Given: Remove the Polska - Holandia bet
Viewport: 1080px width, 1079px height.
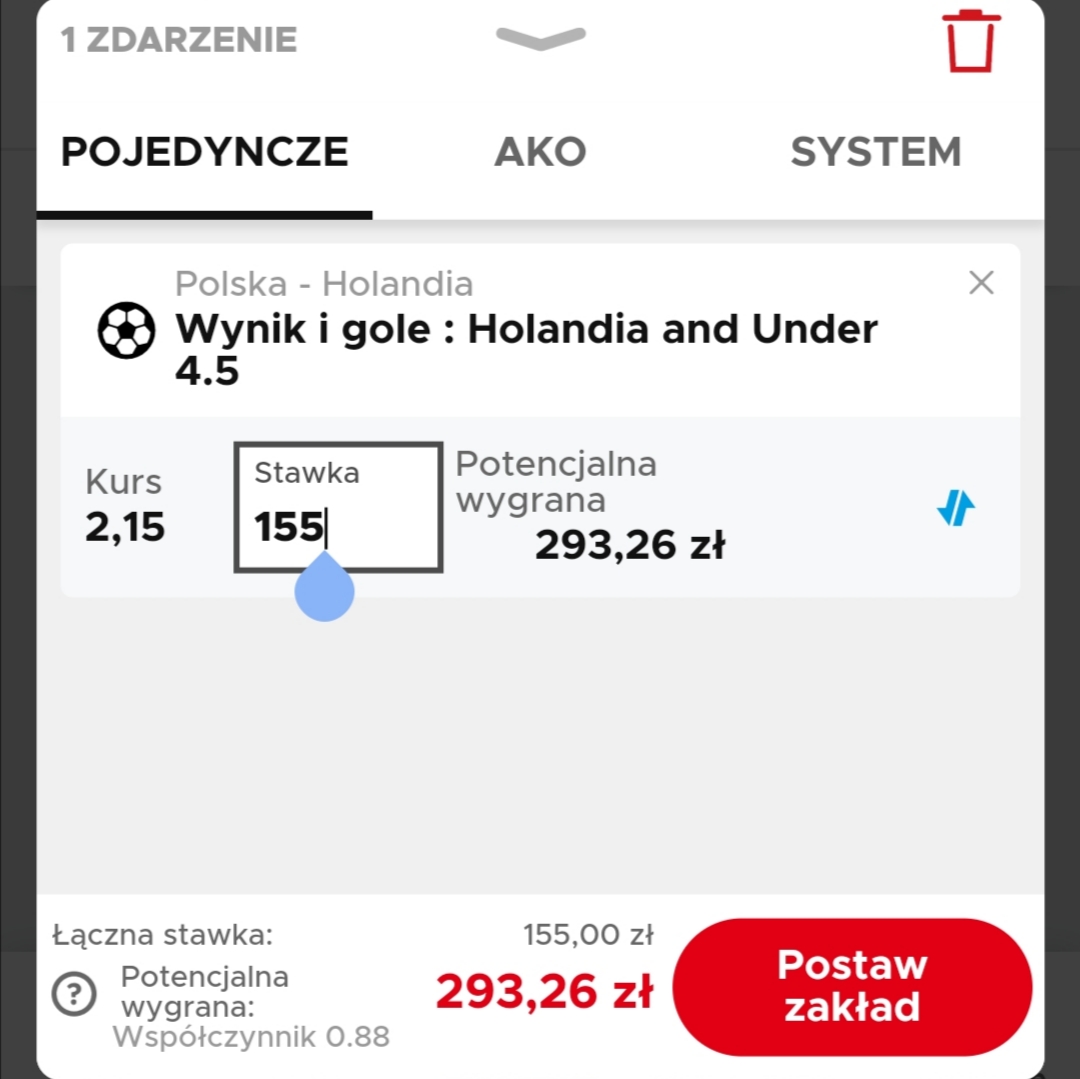Looking at the screenshot, I should (x=981, y=283).
